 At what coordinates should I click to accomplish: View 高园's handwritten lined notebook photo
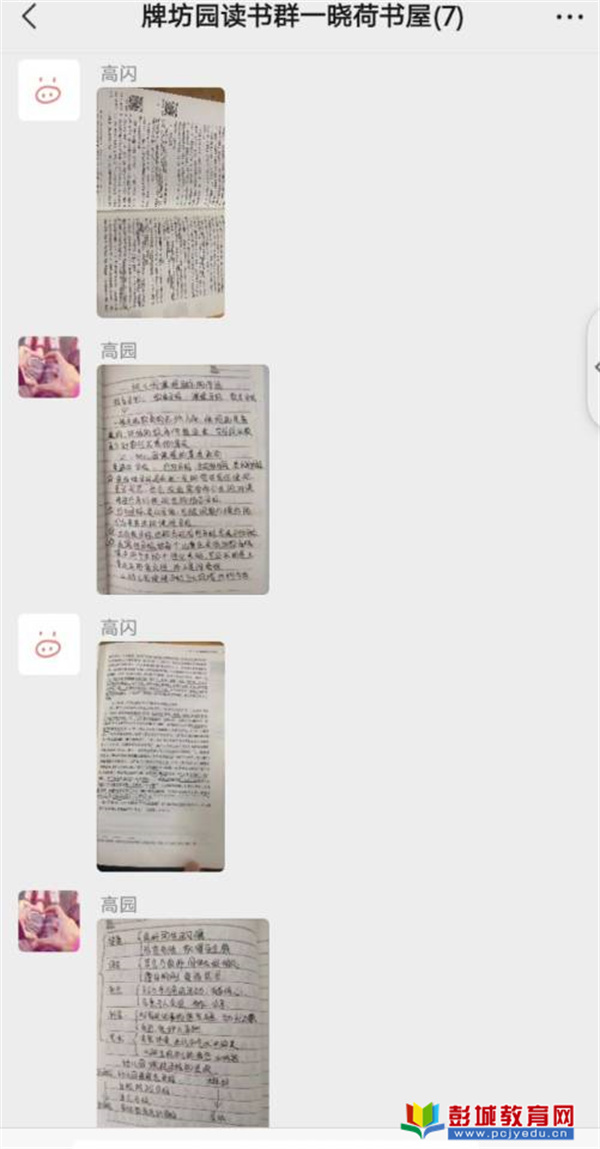click(x=182, y=479)
